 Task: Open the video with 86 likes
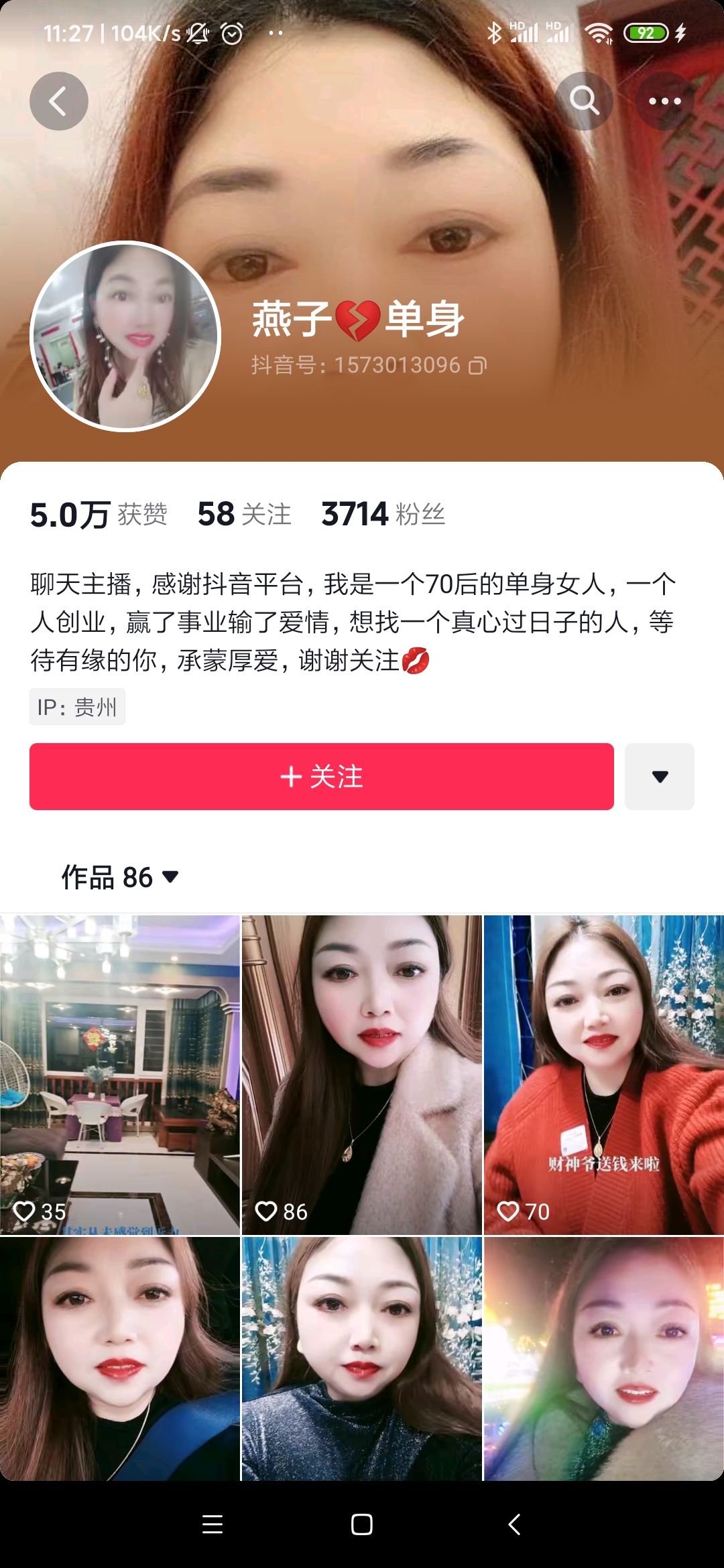click(362, 1075)
